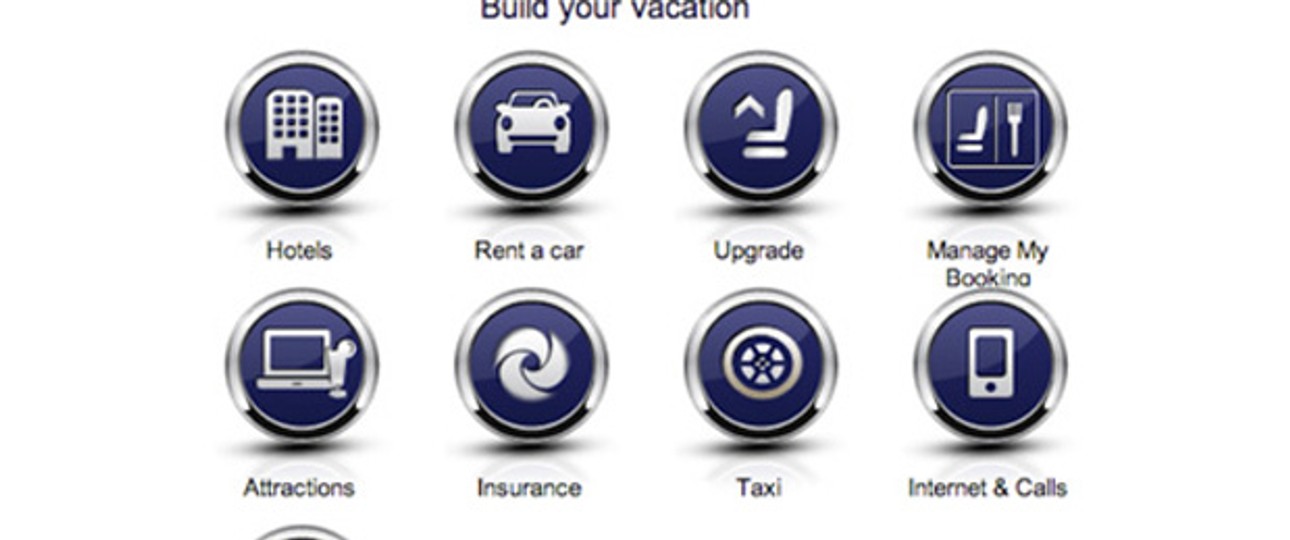Open the Hotels option
The height and width of the screenshot is (540, 1290).
[x=302, y=128]
